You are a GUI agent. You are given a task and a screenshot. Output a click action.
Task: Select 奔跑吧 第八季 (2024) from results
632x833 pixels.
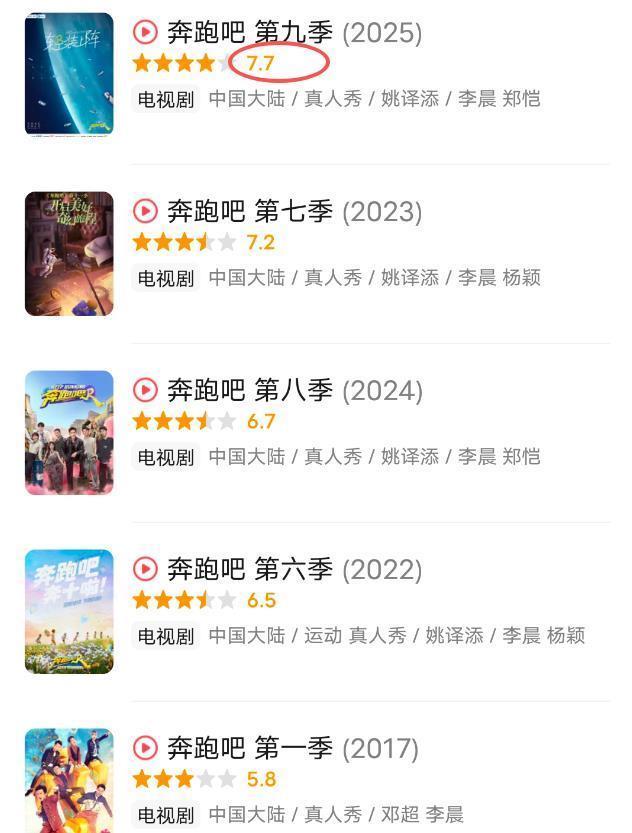[294, 390]
